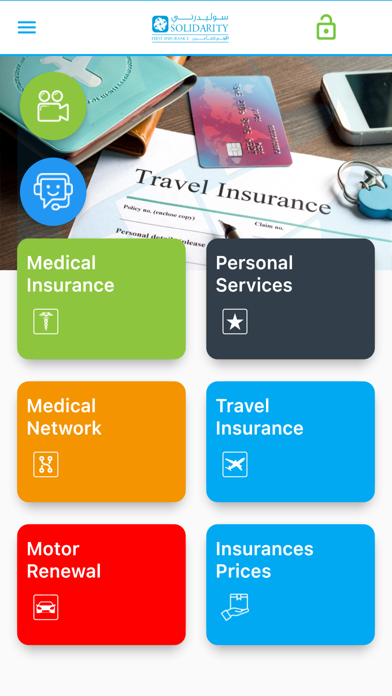This screenshot has height=696, width=392.
Task: Open the Personal Services tile
Action: coord(290,299)
